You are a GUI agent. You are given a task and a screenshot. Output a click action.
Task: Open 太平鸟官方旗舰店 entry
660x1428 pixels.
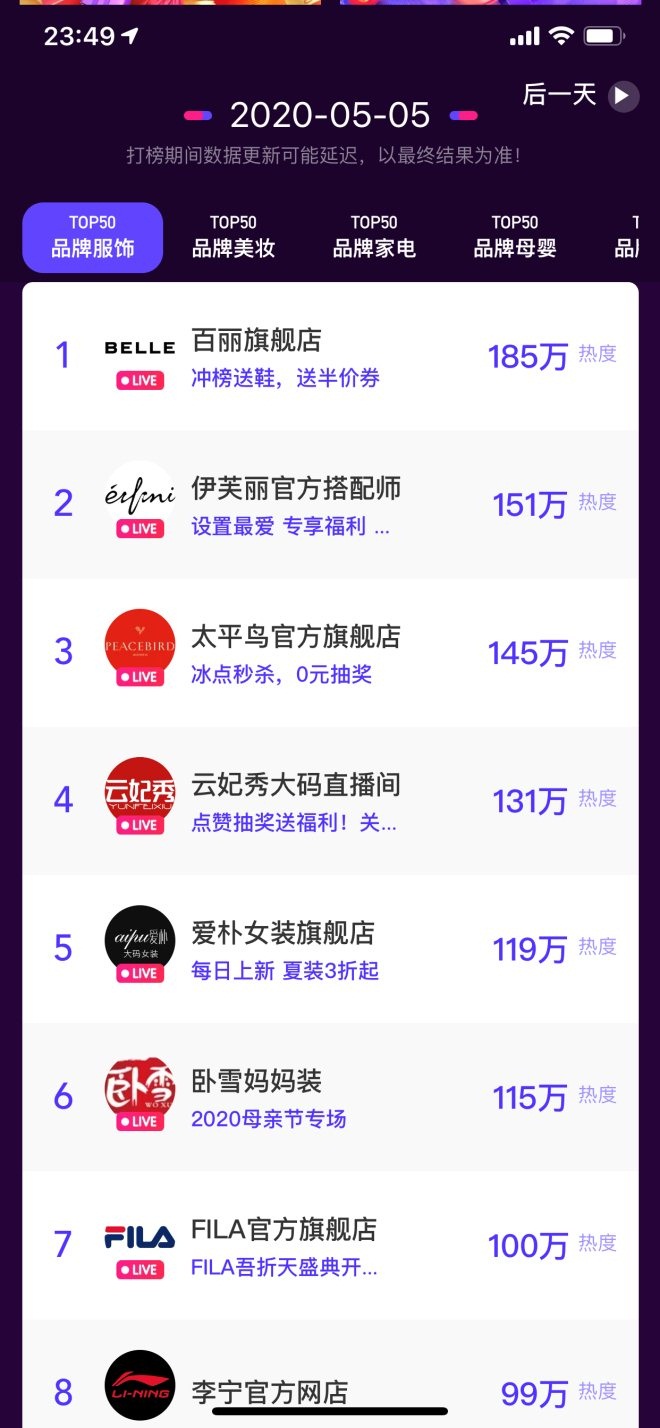click(x=330, y=653)
